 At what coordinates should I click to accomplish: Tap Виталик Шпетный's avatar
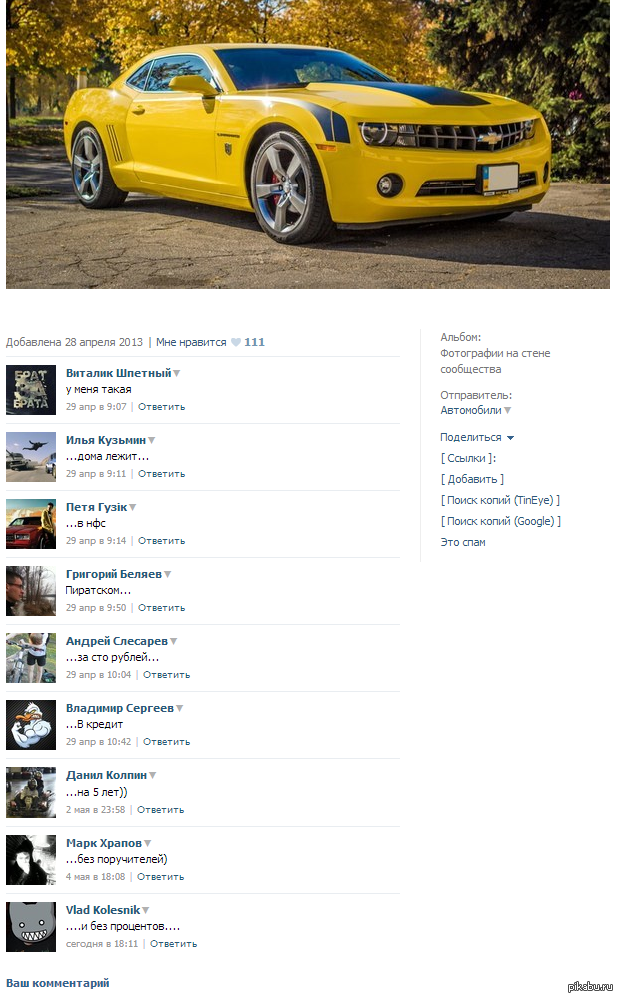[31, 390]
